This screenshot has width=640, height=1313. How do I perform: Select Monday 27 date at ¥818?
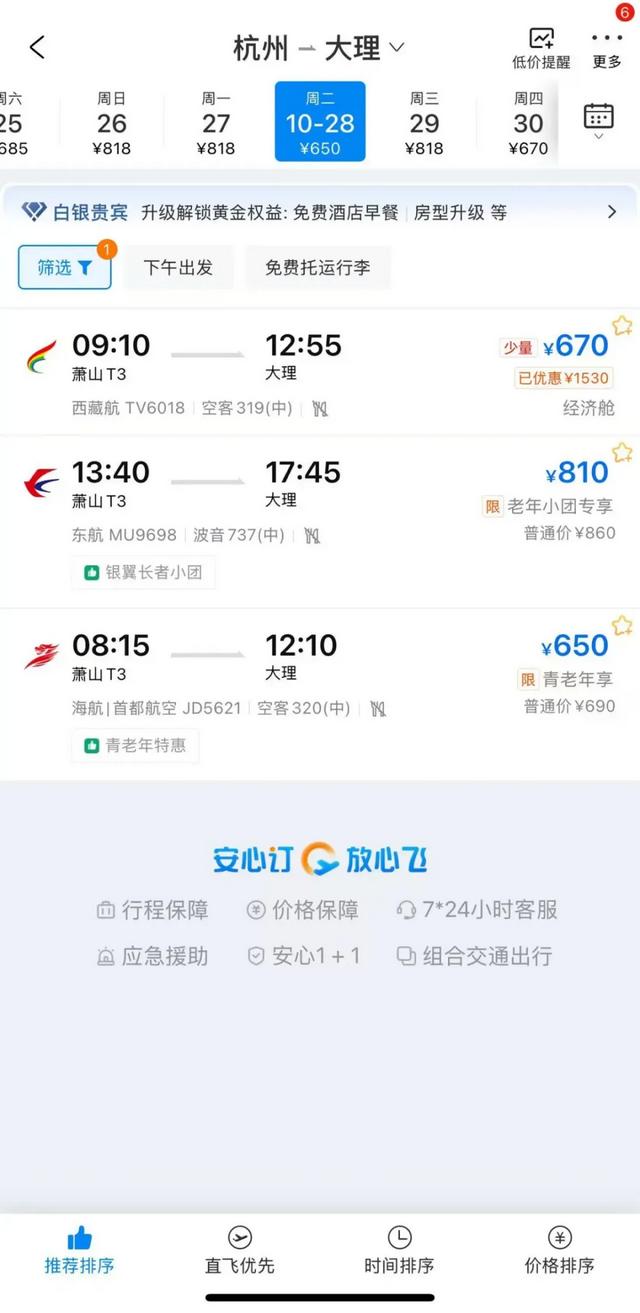point(216,123)
